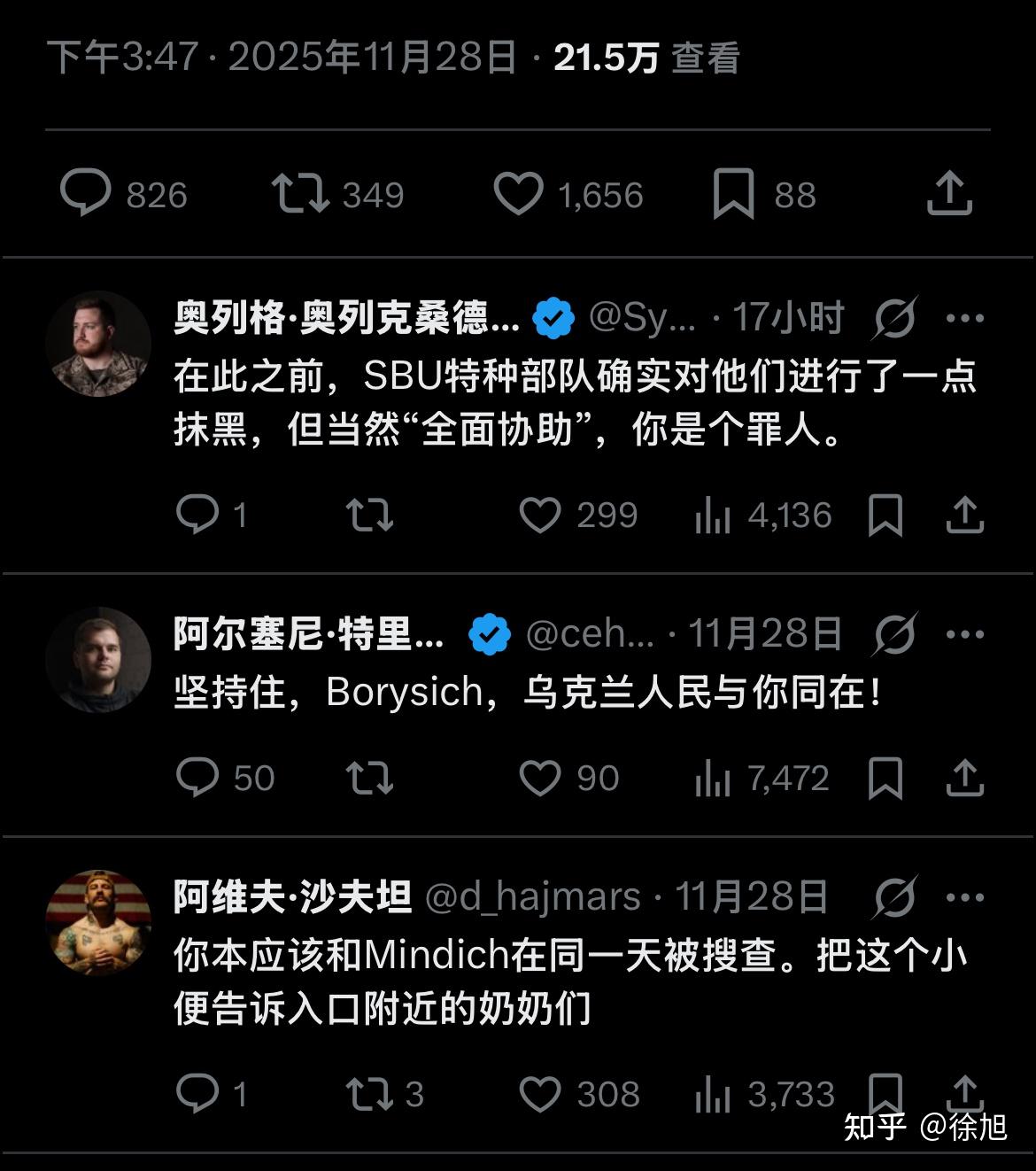Like the reply addressed to Borysich
The width and height of the screenshot is (1036, 1171).
pyautogui.click(x=540, y=778)
